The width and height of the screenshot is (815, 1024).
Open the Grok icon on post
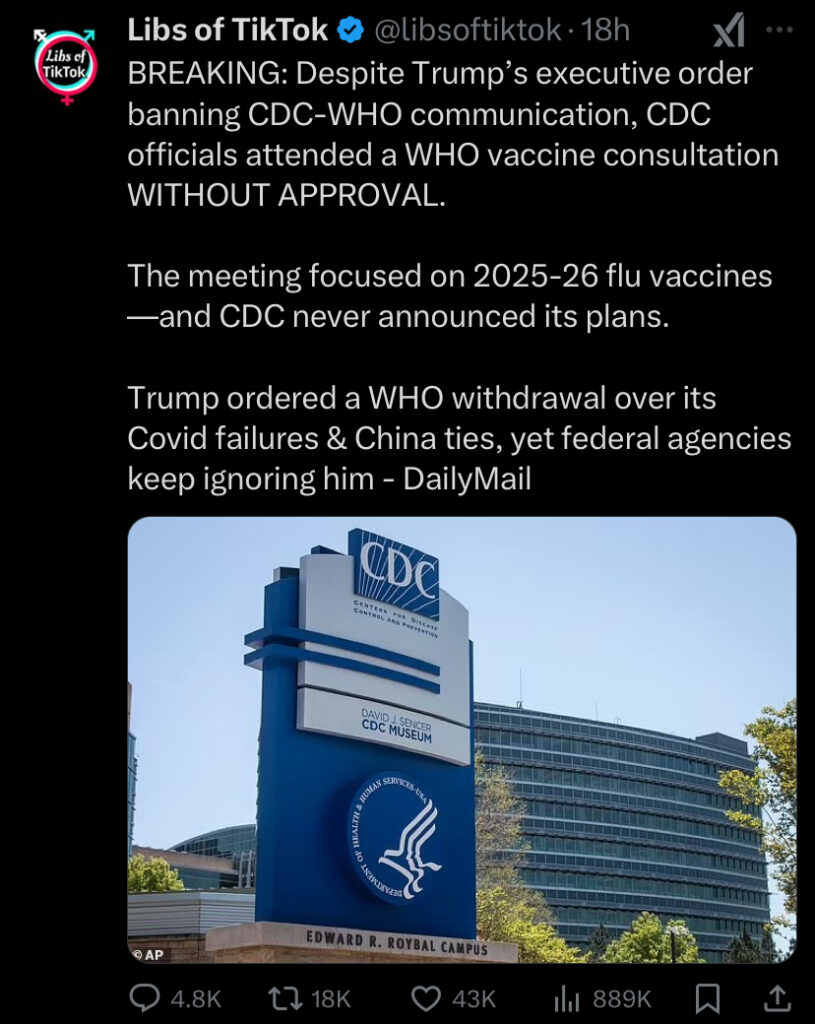[x=728, y=34]
